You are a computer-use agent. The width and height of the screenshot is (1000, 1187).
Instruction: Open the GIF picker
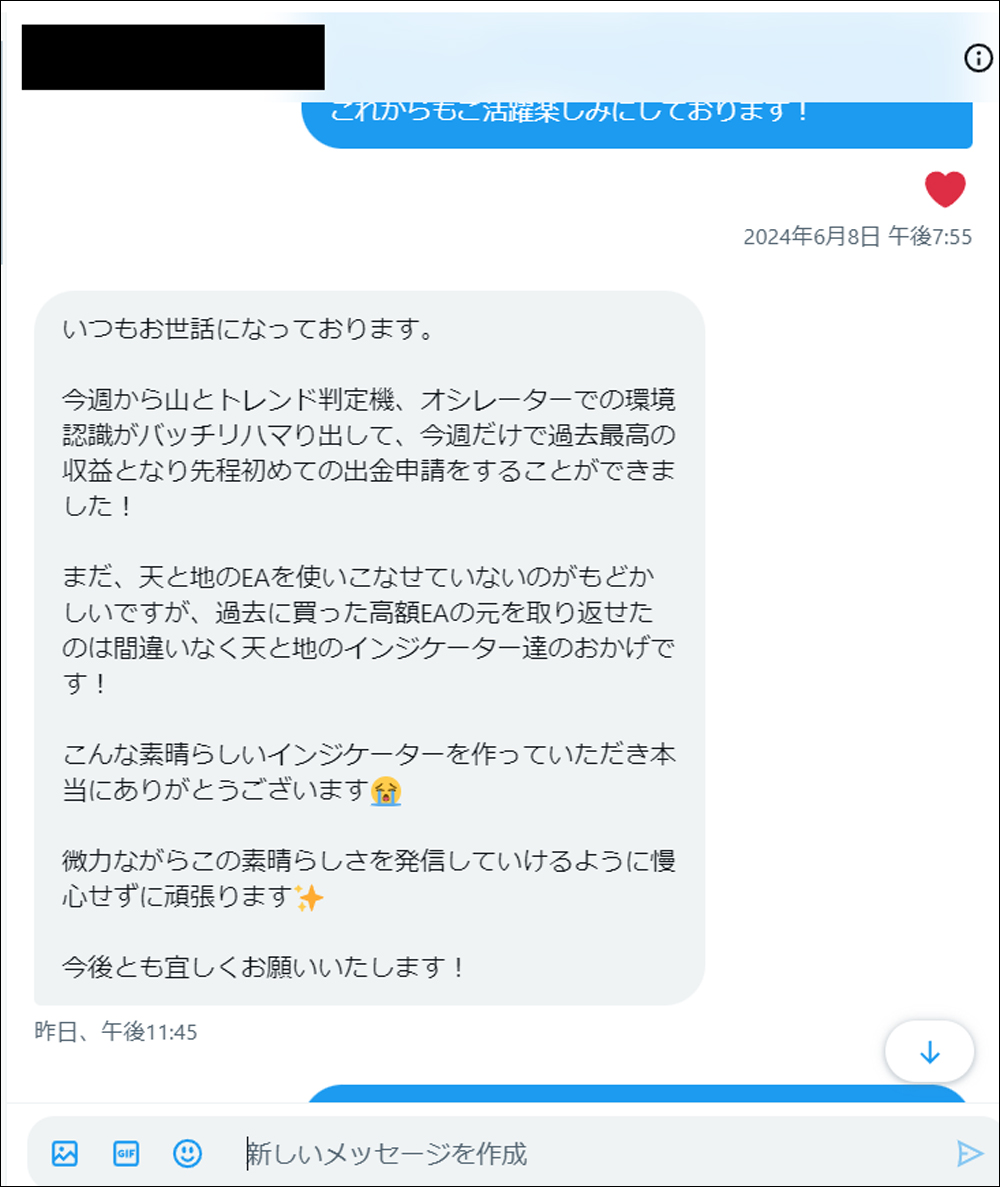click(x=125, y=1153)
